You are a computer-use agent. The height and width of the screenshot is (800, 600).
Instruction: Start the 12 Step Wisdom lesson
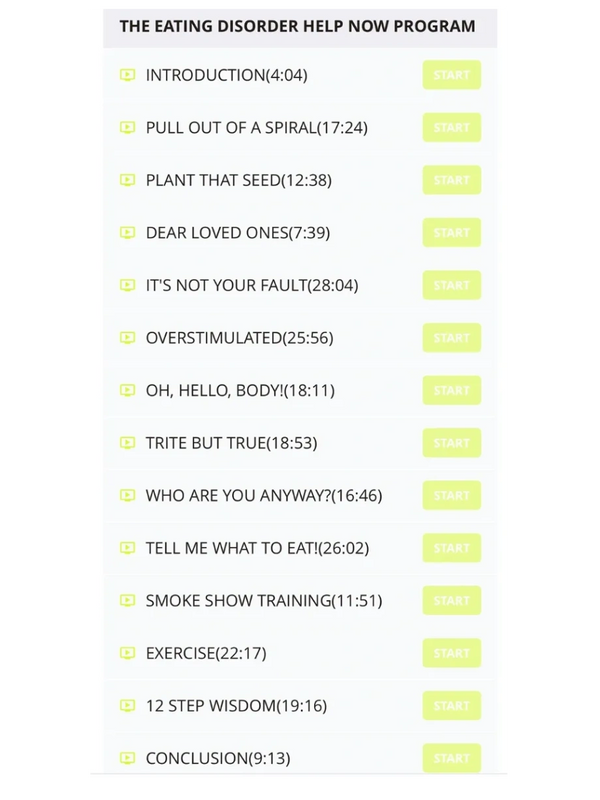pyautogui.click(x=451, y=705)
